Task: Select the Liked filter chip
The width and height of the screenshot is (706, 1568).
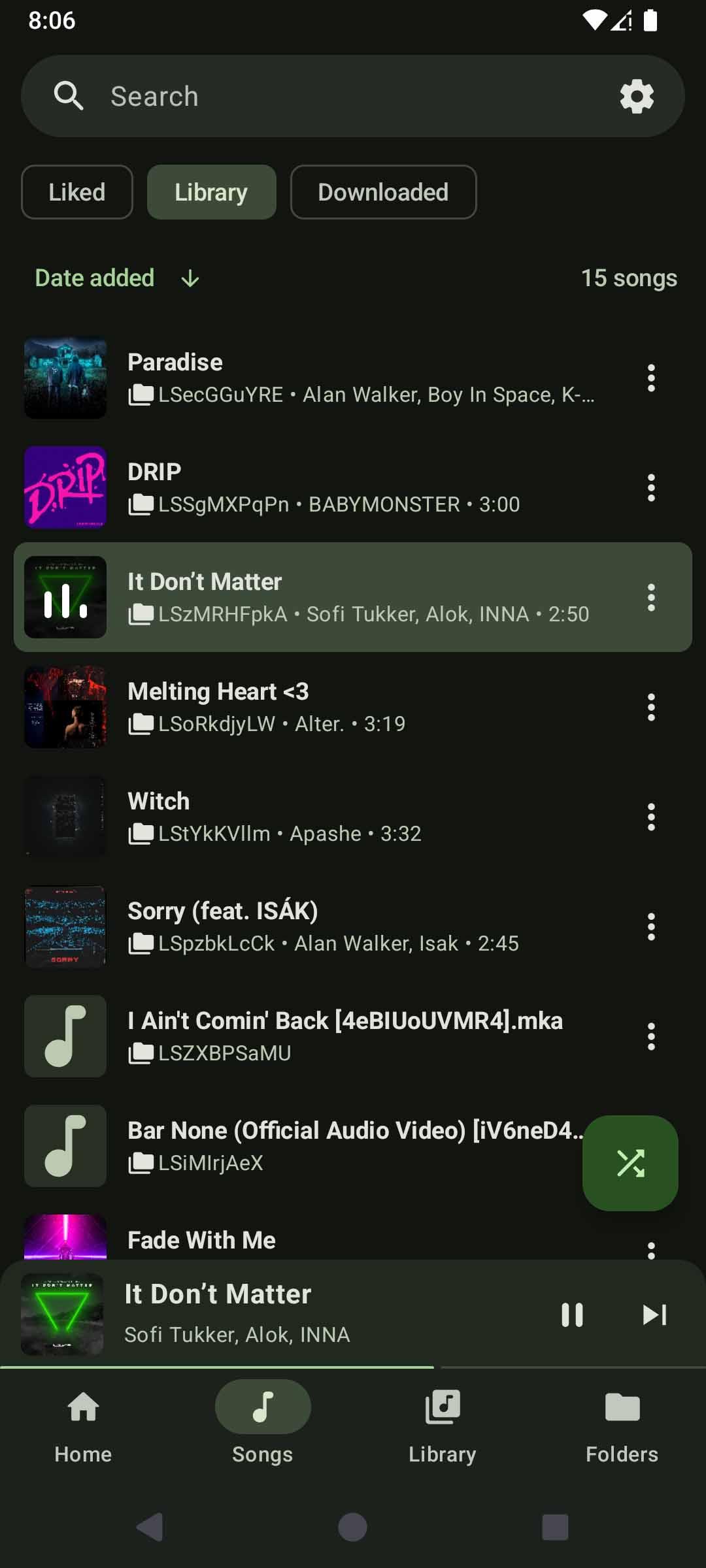Action: click(x=77, y=192)
